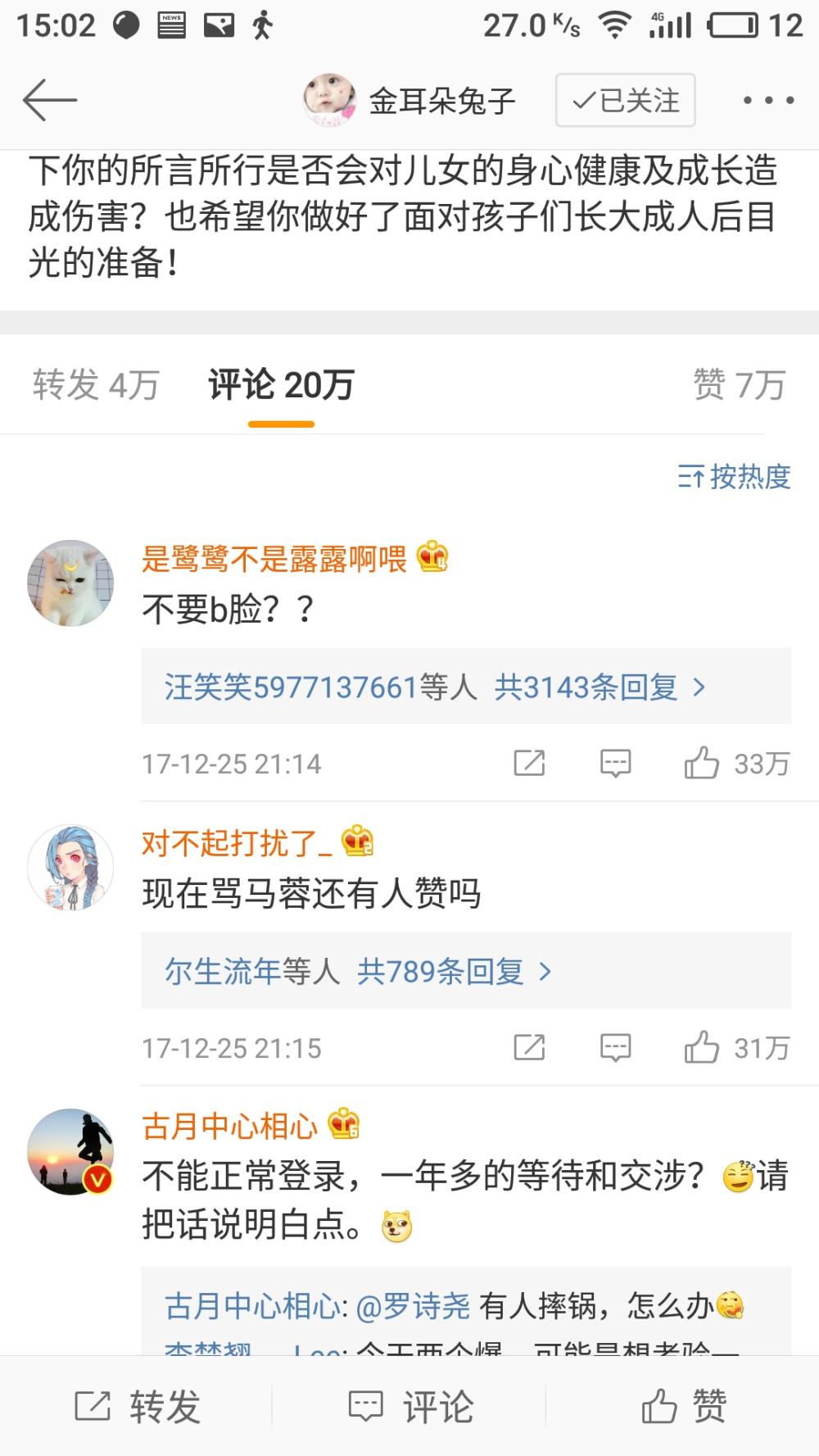Repost the comment 现在骂马蓉还有人赞吗

click(529, 1048)
